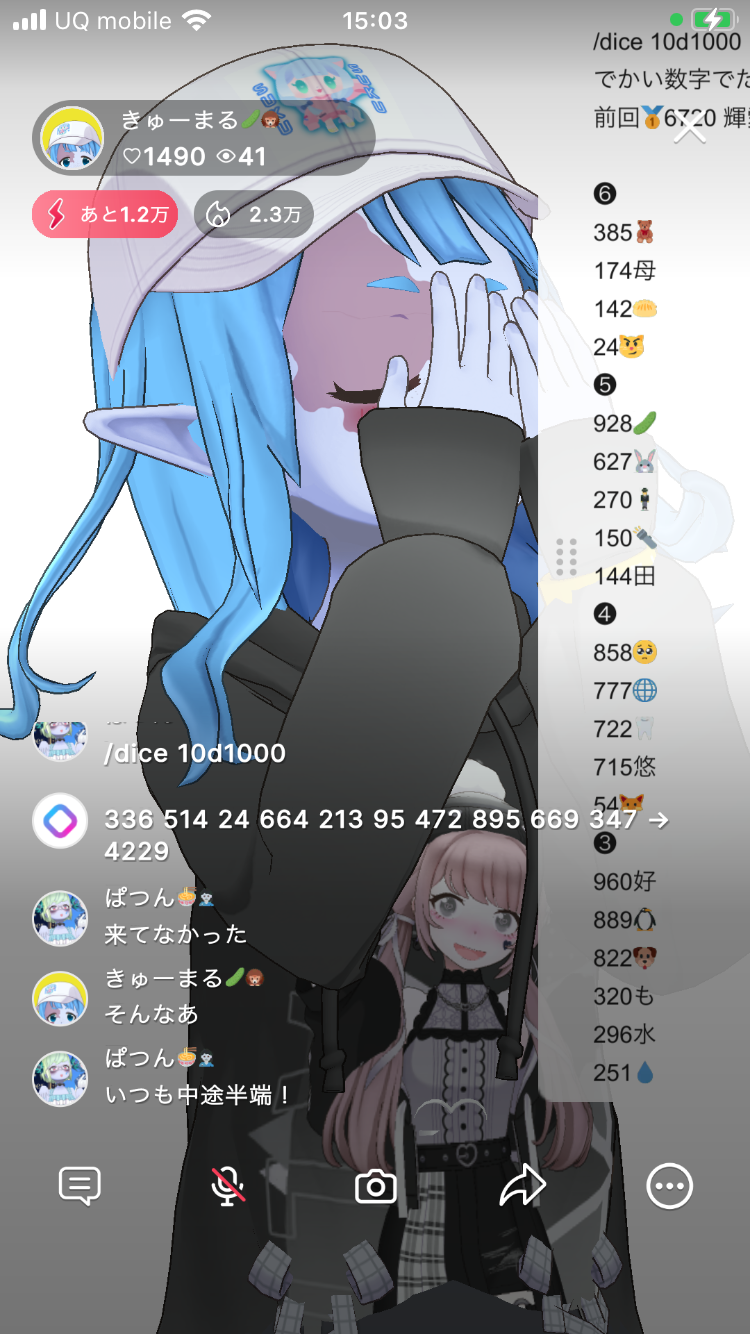
Task: Open the more options menu
Action: (669, 1187)
